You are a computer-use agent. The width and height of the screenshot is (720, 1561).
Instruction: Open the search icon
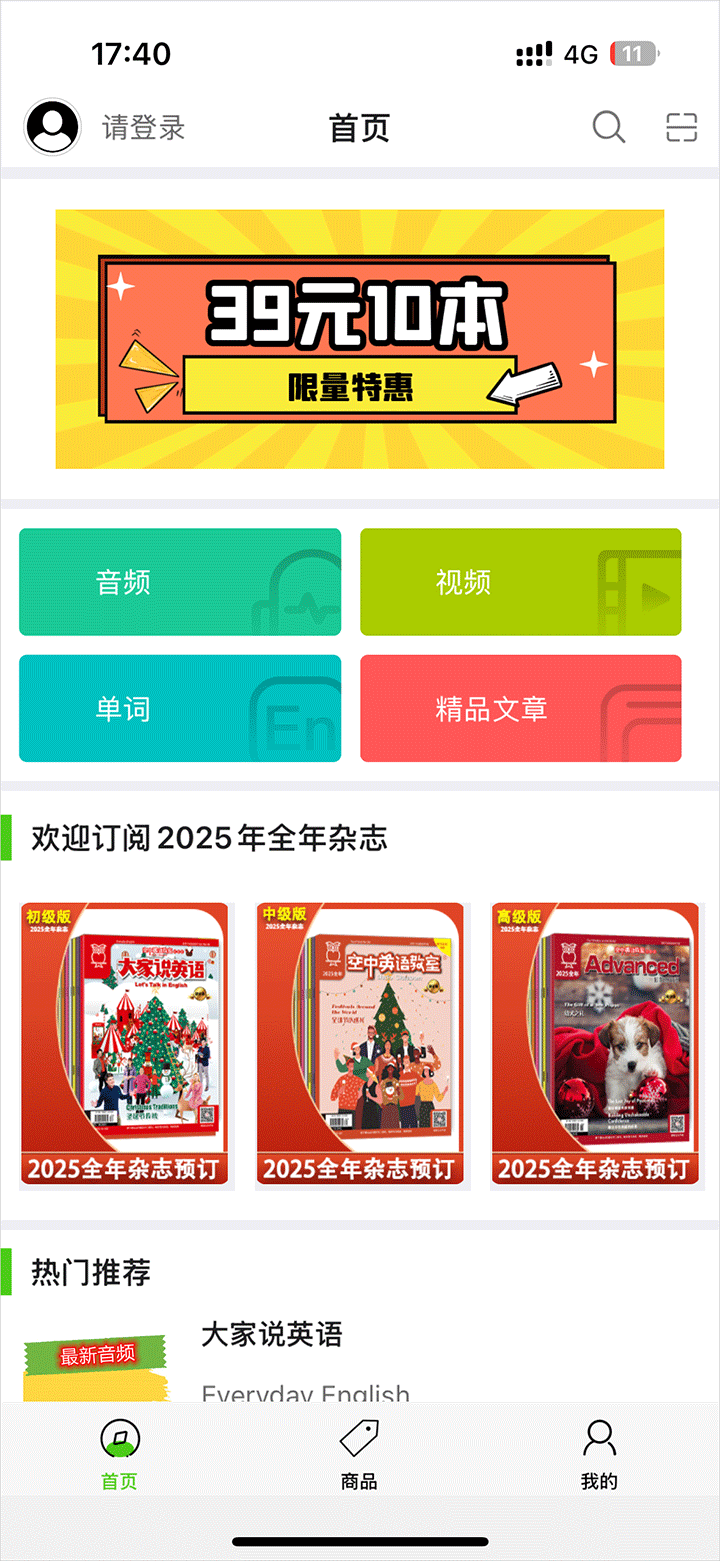608,128
